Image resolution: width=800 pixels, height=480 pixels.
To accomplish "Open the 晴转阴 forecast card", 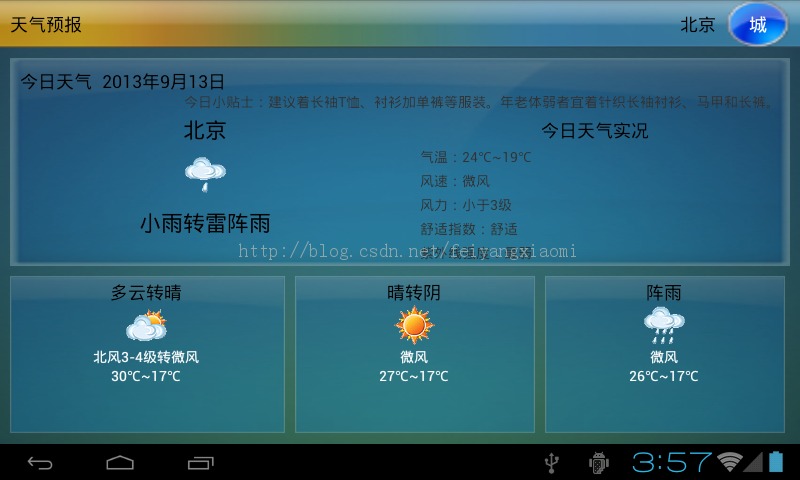I will [x=413, y=354].
